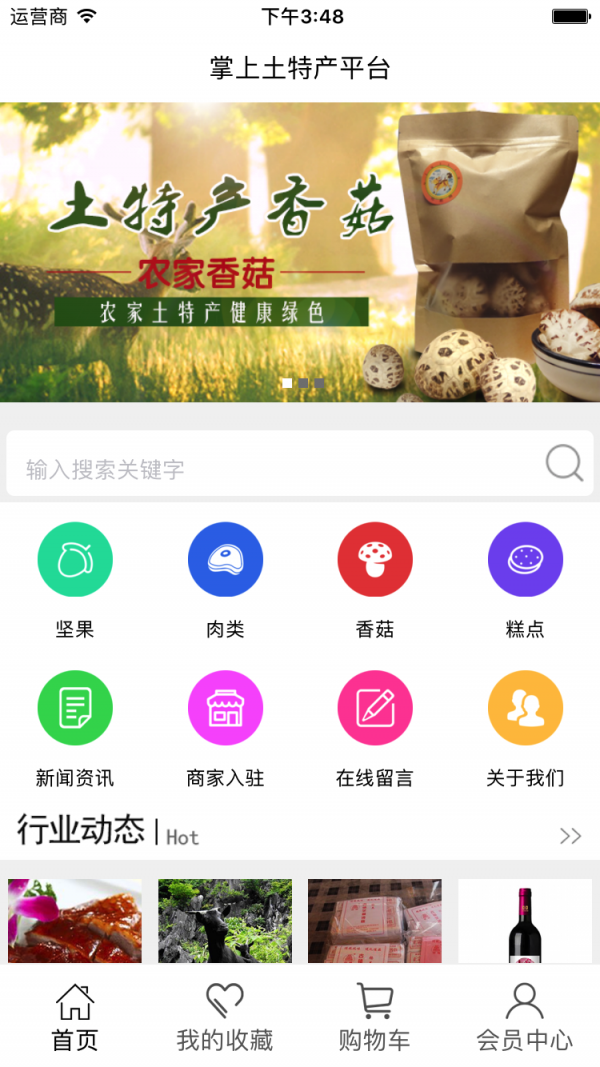
Task: Open the 购物车 shopping cart tab
Action: click(375, 1017)
